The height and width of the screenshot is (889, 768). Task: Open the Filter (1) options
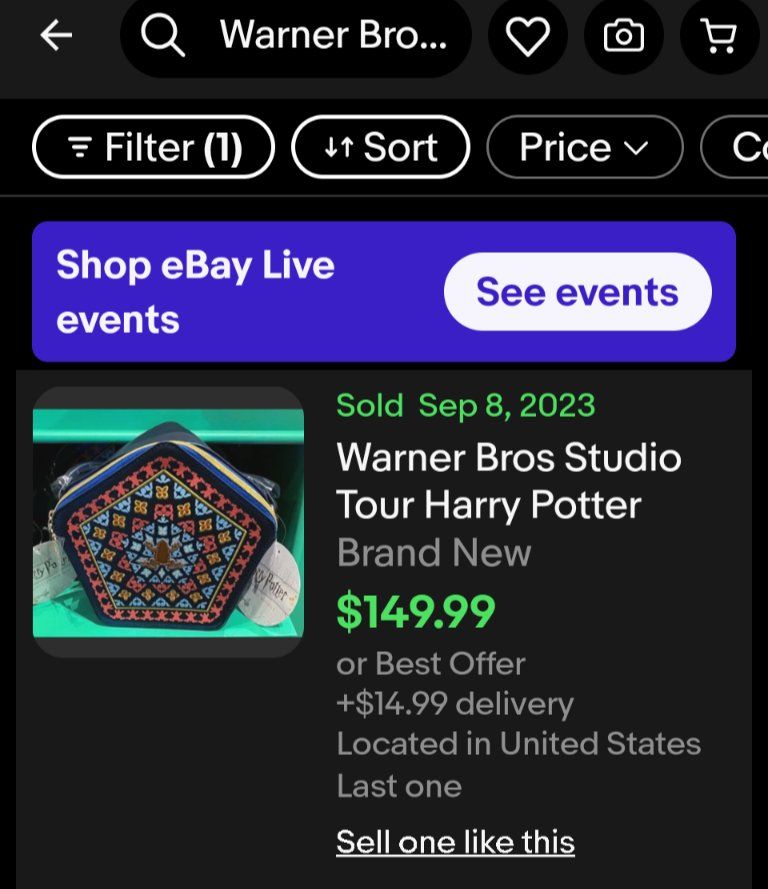154,147
